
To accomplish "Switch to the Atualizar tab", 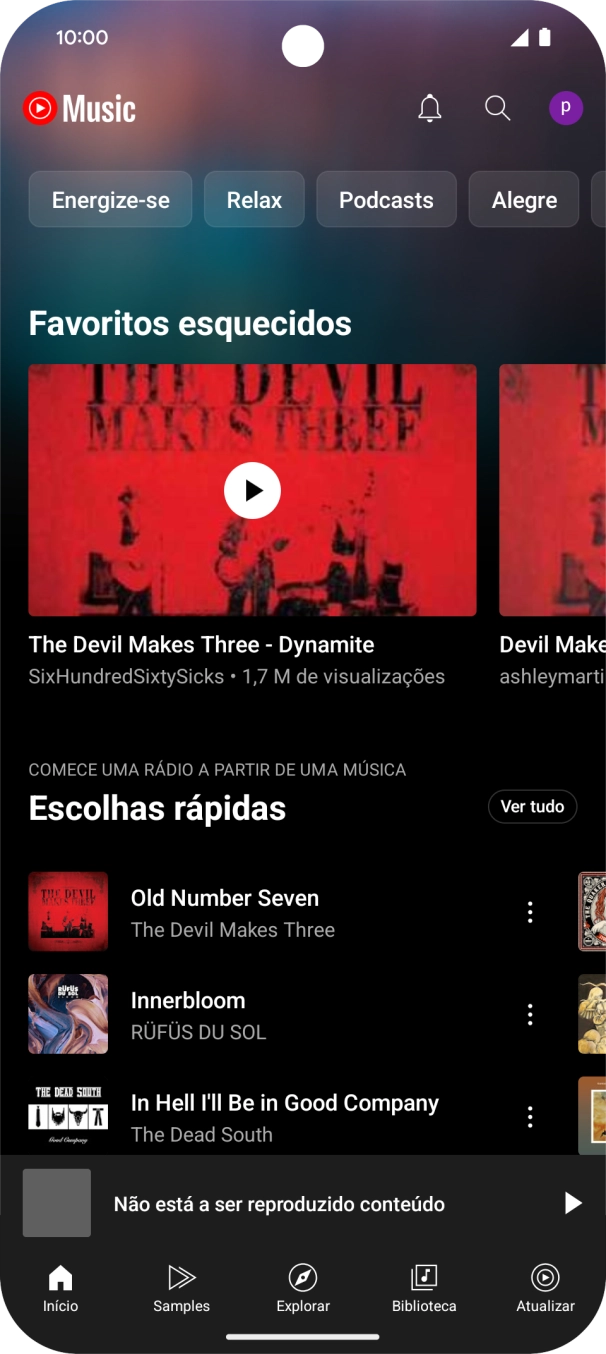I will 545,1288.
